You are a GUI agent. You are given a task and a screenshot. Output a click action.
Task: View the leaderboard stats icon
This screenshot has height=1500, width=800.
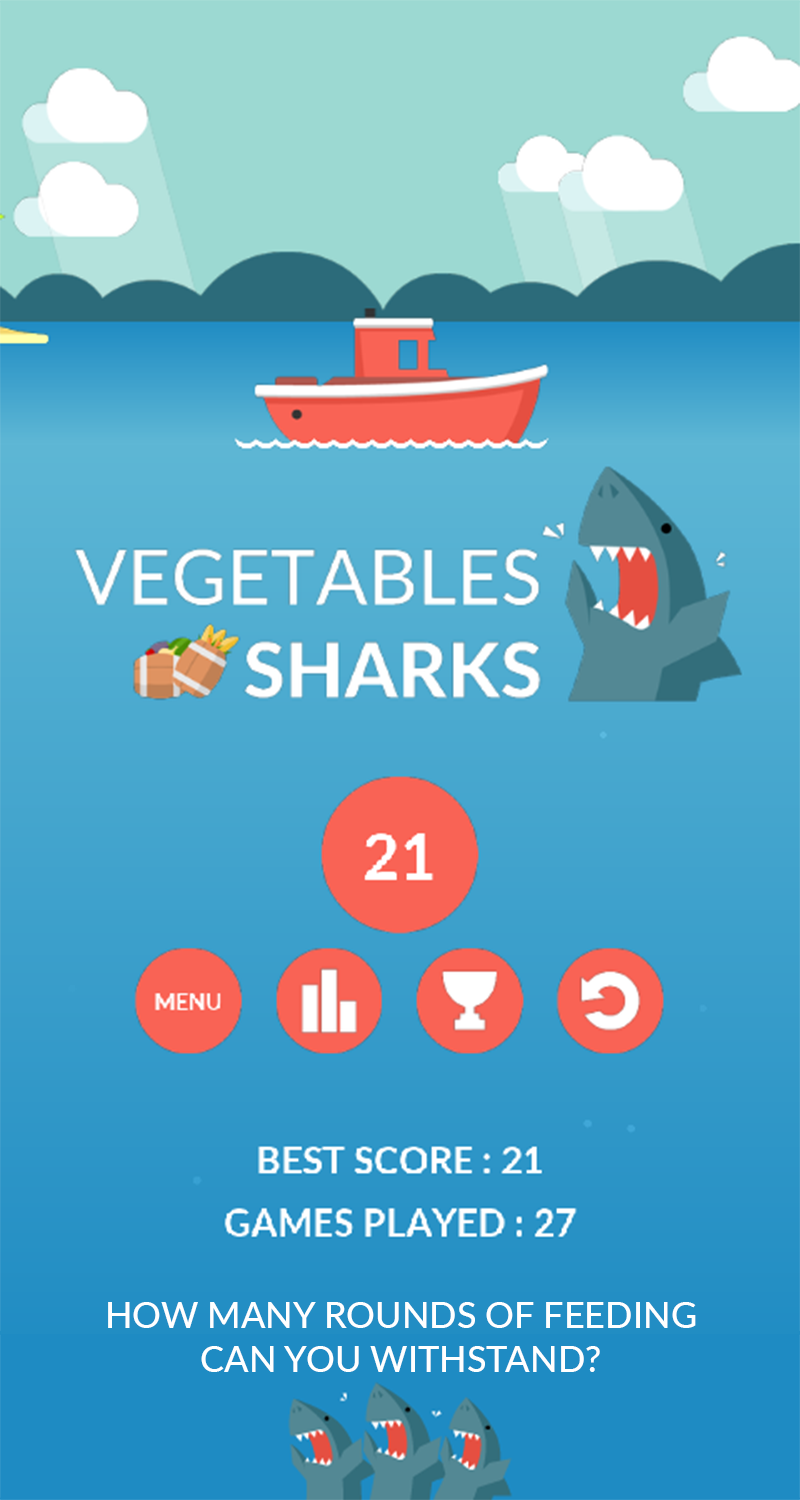pyautogui.click(x=329, y=1001)
